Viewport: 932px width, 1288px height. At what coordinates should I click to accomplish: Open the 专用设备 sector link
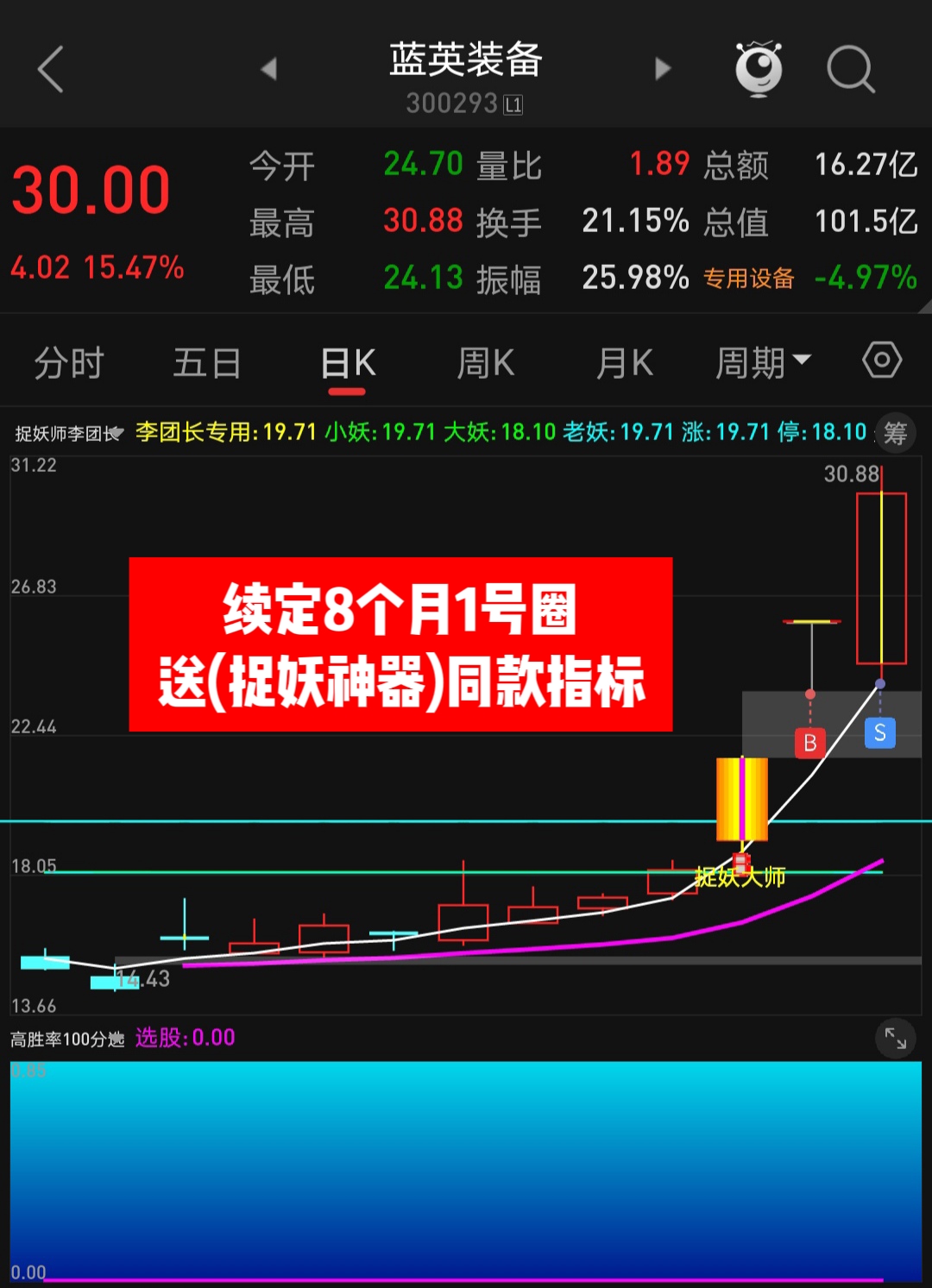(748, 279)
